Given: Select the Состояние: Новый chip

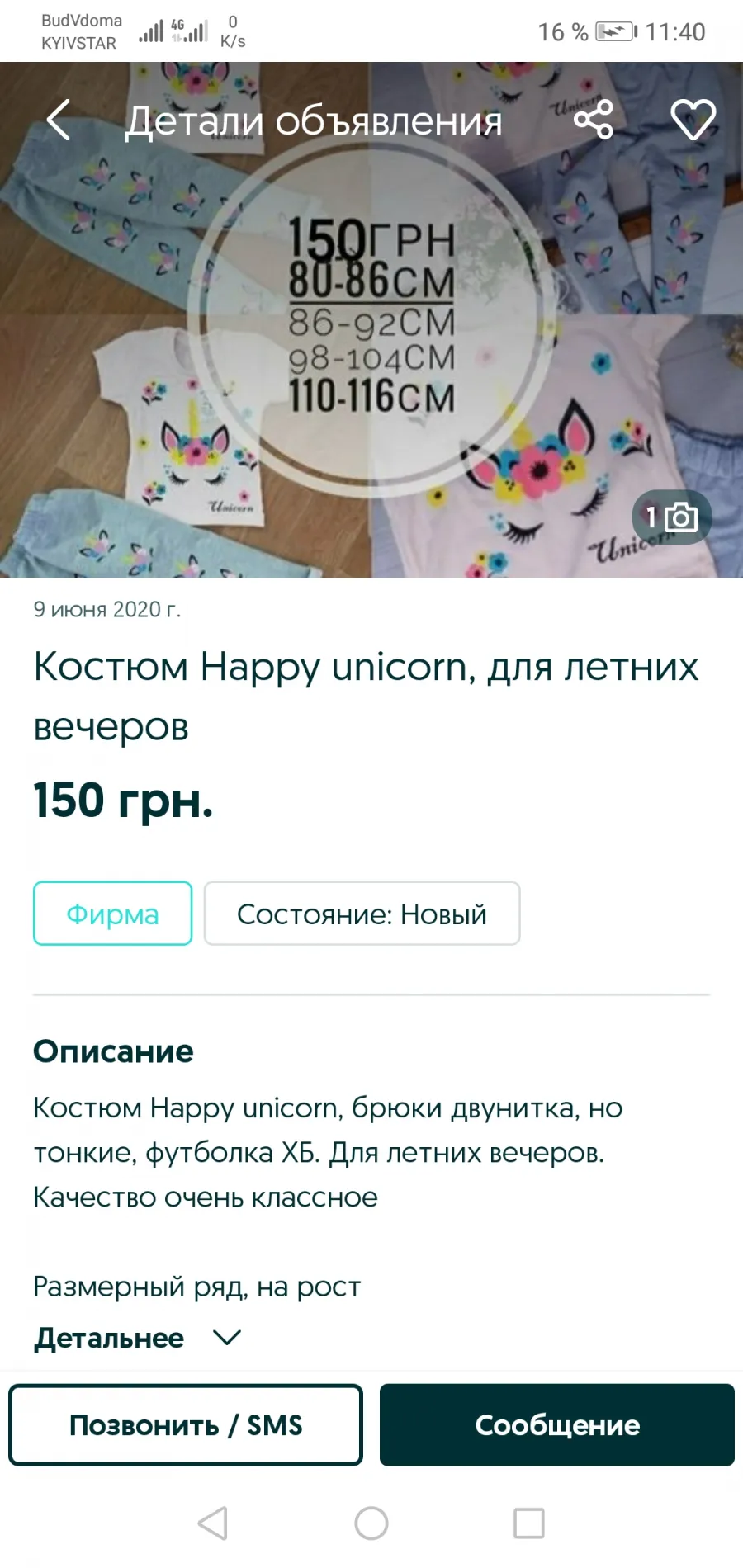Looking at the screenshot, I should [362, 914].
